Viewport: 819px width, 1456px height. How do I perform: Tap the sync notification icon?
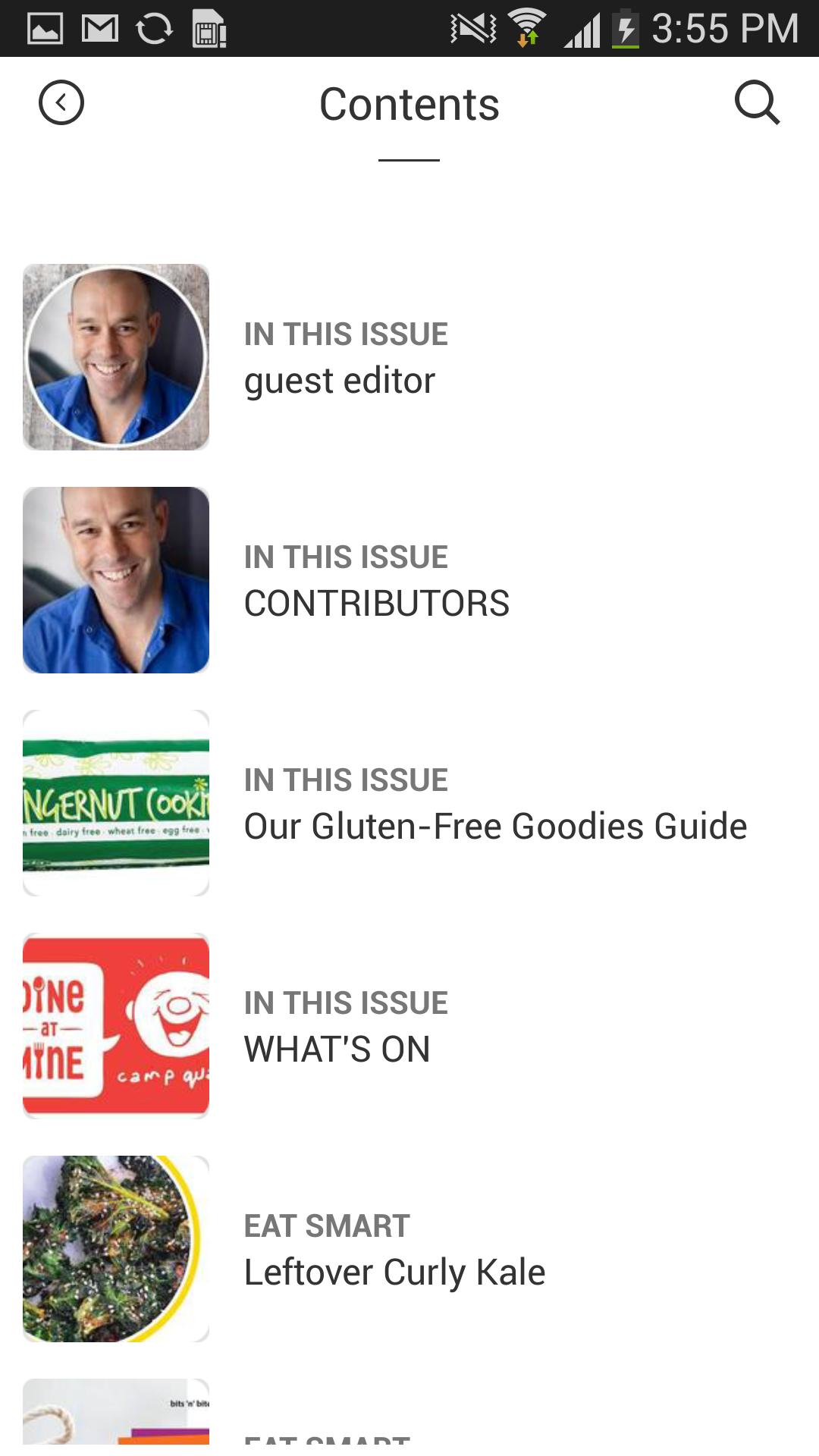pos(154,29)
